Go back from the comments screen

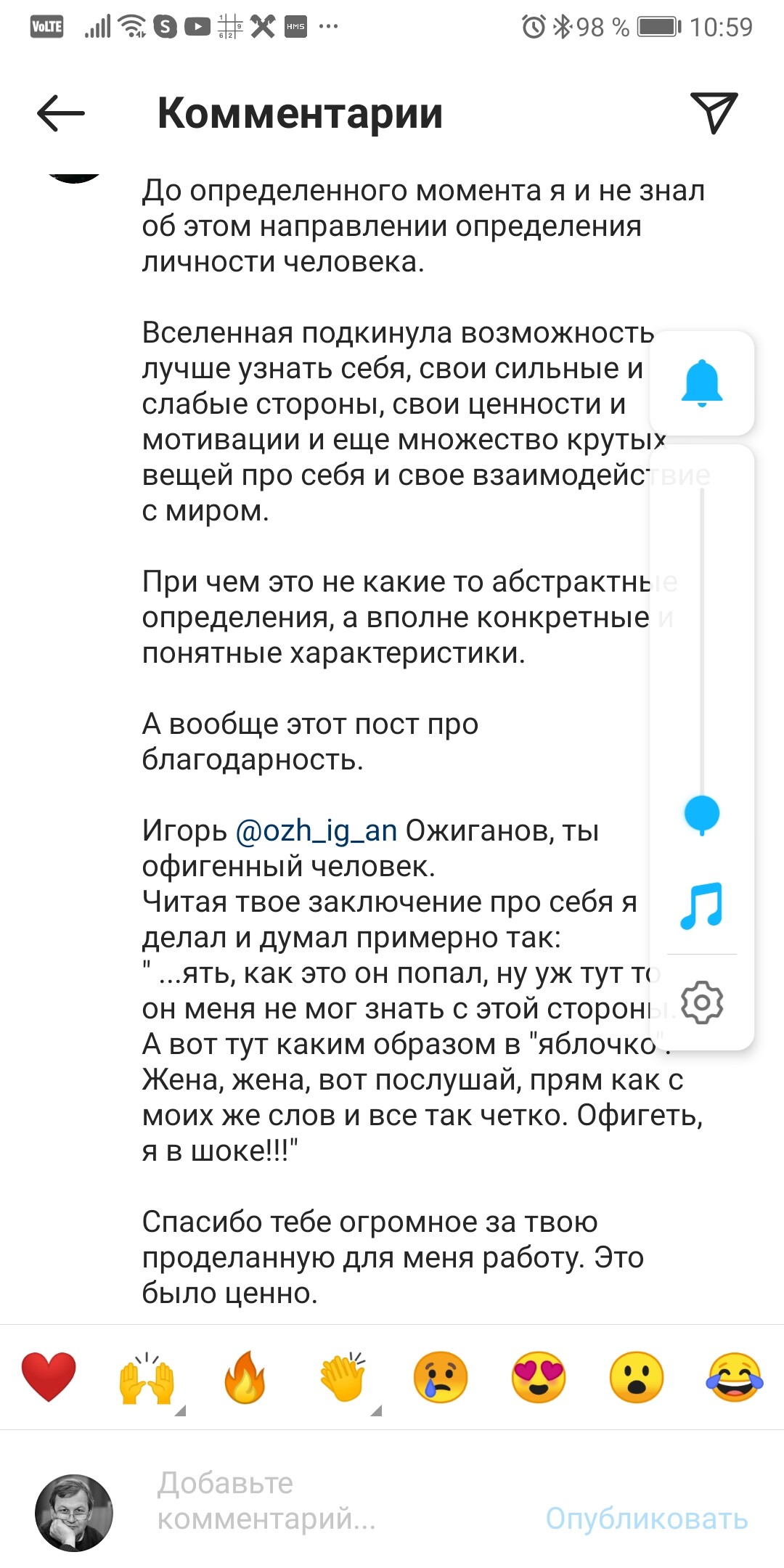pos(61,113)
